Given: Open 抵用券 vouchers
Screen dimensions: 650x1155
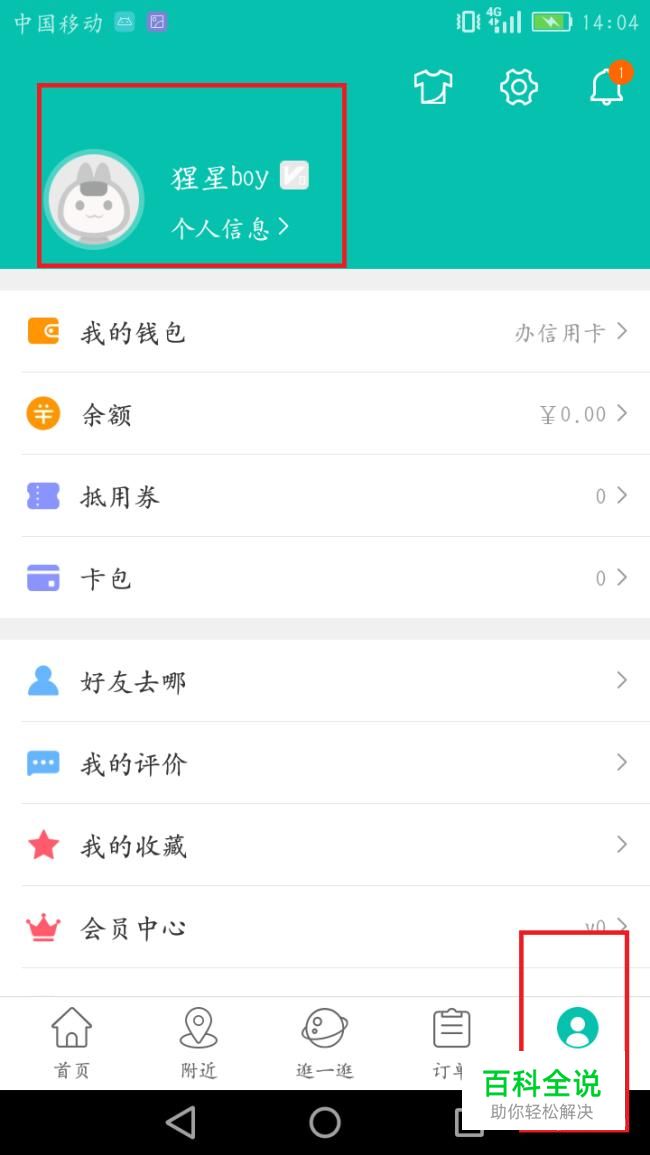Looking at the screenshot, I should click(325, 496).
